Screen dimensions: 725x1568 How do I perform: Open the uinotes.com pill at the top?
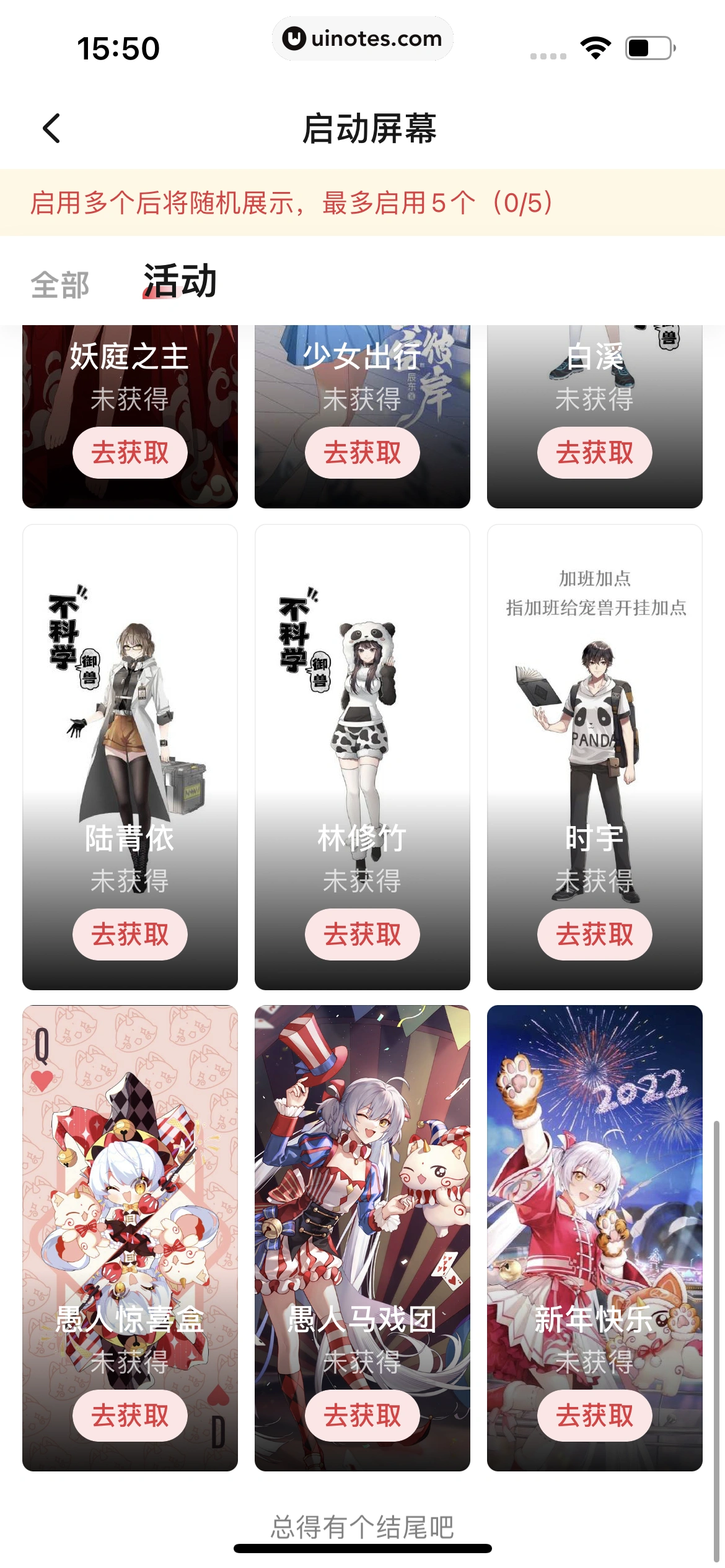click(x=362, y=39)
